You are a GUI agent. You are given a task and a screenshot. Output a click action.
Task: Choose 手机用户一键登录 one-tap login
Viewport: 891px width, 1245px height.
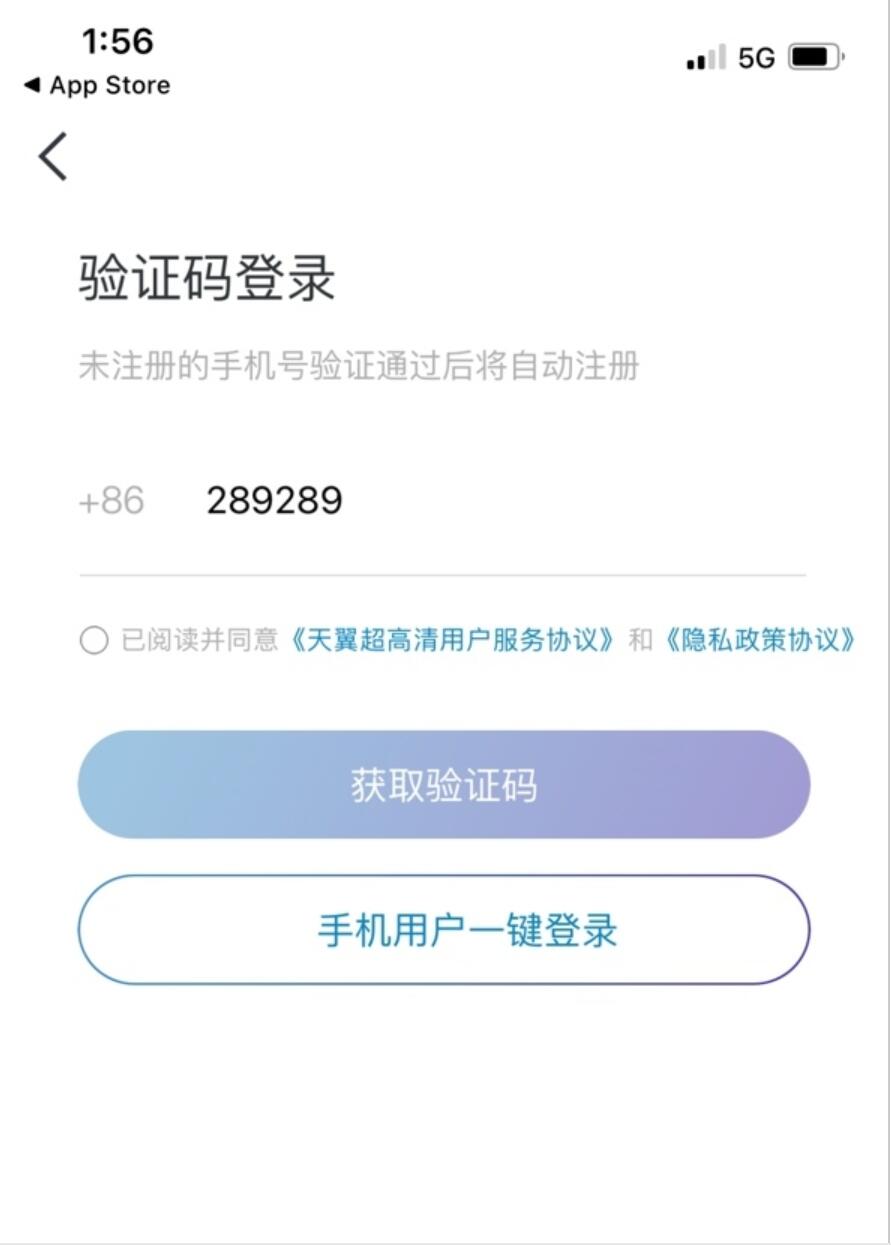tap(444, 930)
